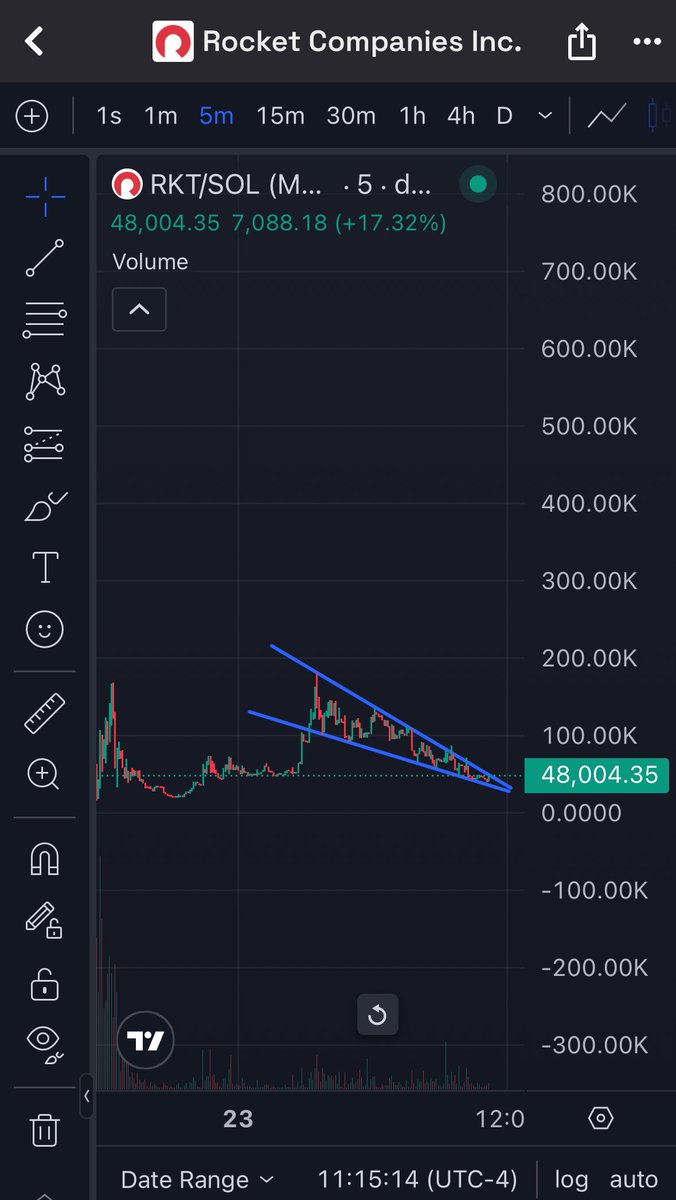This screenshot has width=676, height=1200.
Task: Add a symbol with the plus icon
Action: pyautogui.click(x=32, y=116)
